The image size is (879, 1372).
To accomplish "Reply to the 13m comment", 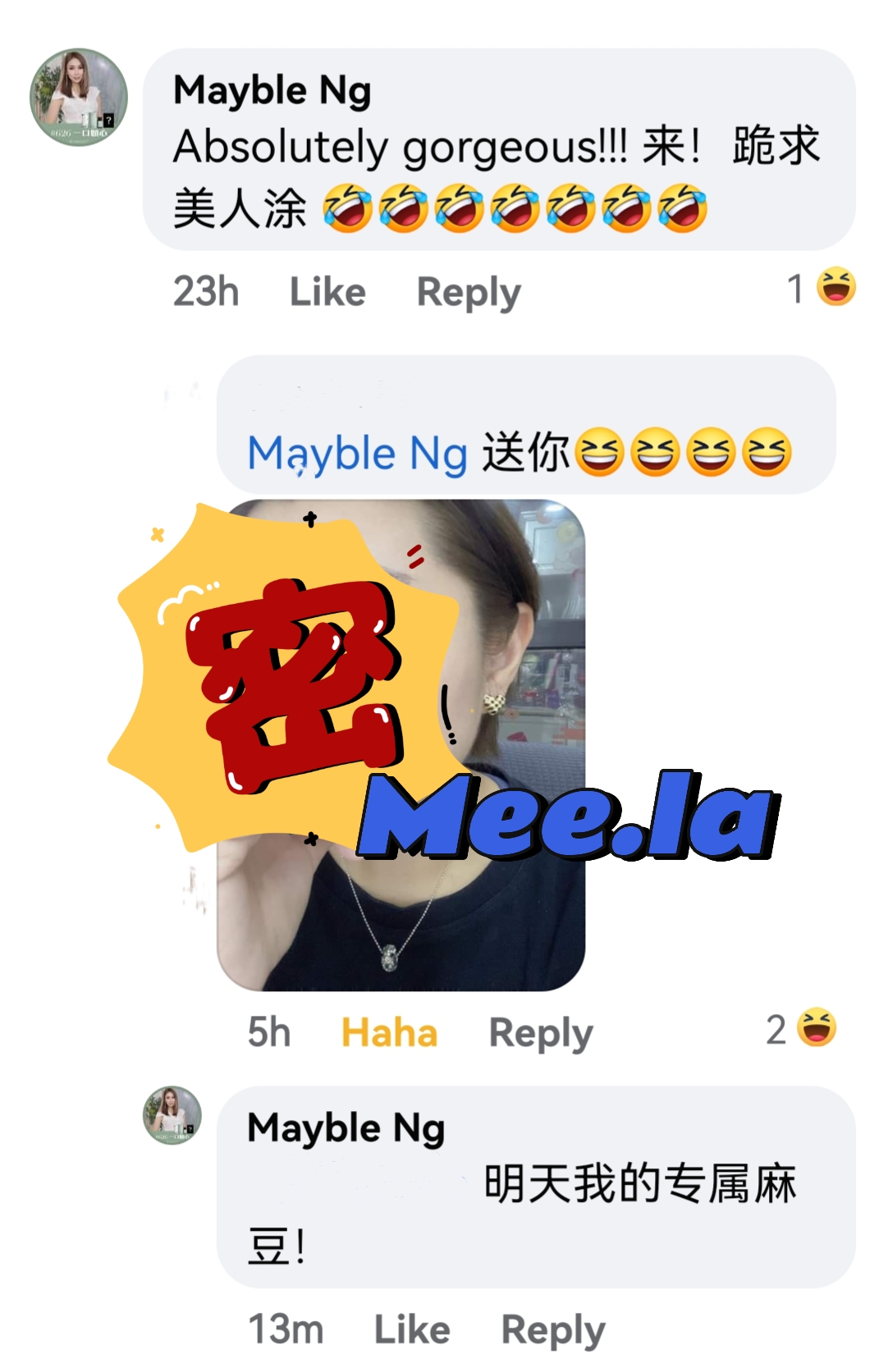I will [x=553, y=1329].
